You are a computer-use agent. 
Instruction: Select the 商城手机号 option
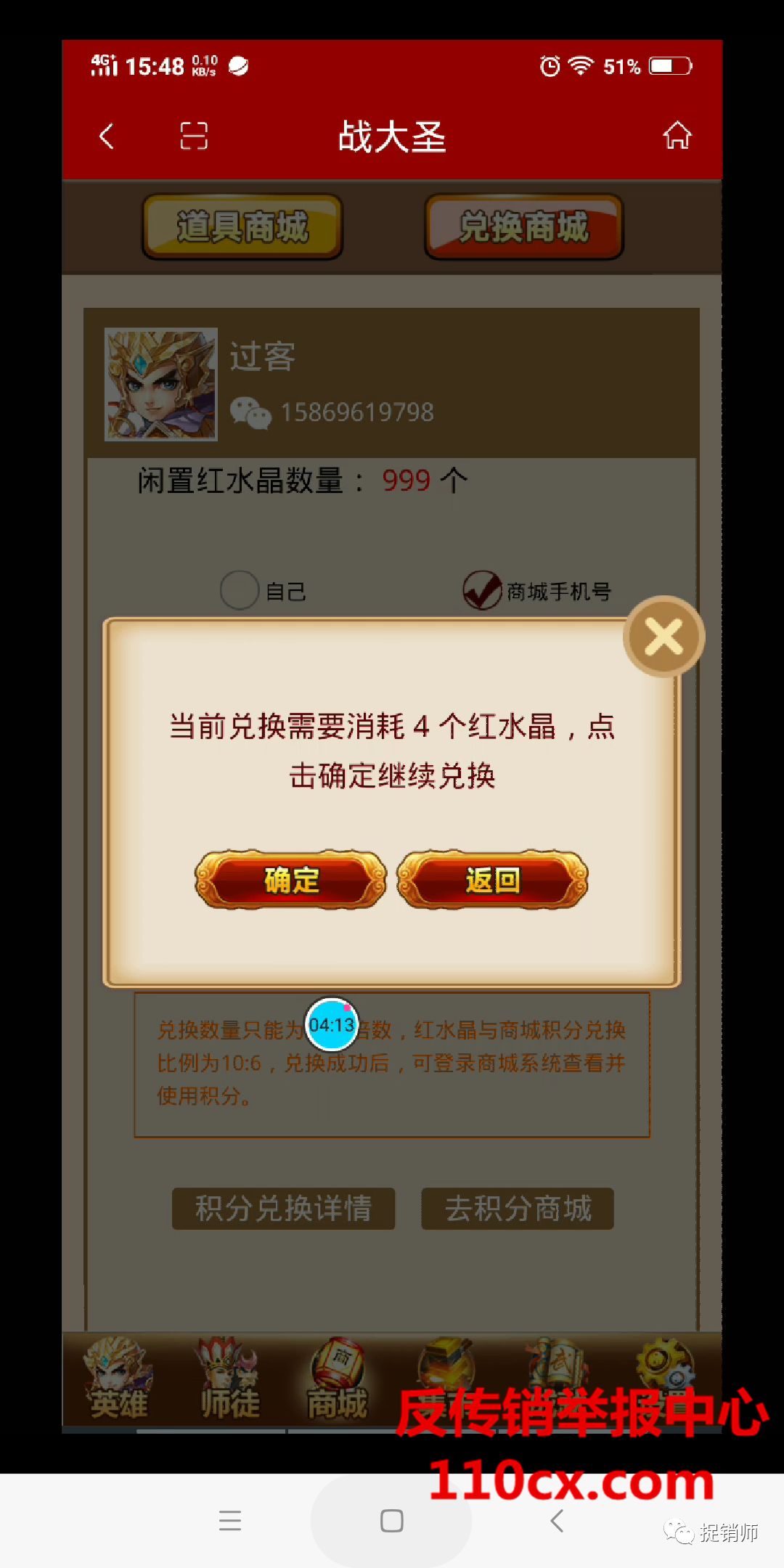point(482,591)
